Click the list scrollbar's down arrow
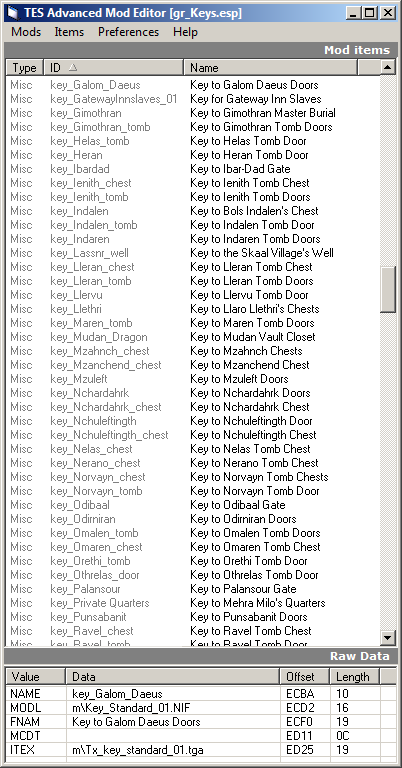 coord(388,638)
